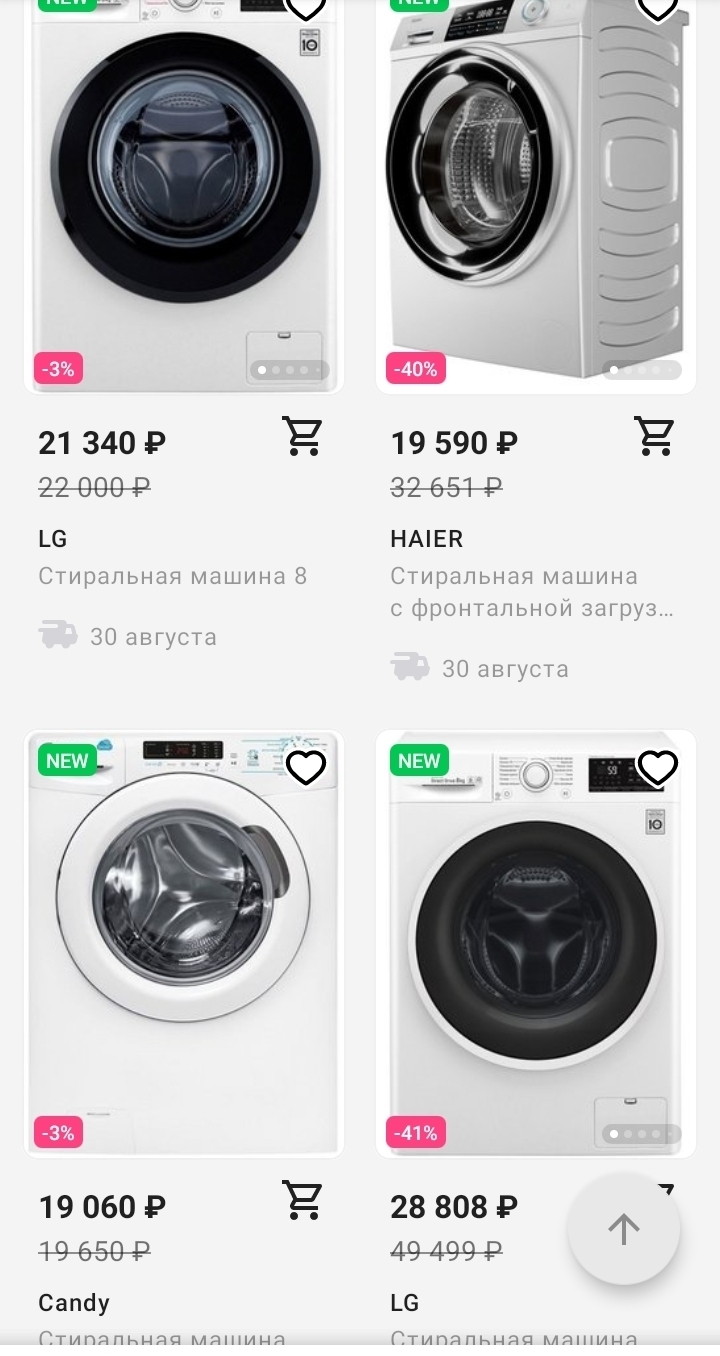720x1356 pixels.
Task: Add the Candy washing machine to cart
Action: (x=302, y=1200)
